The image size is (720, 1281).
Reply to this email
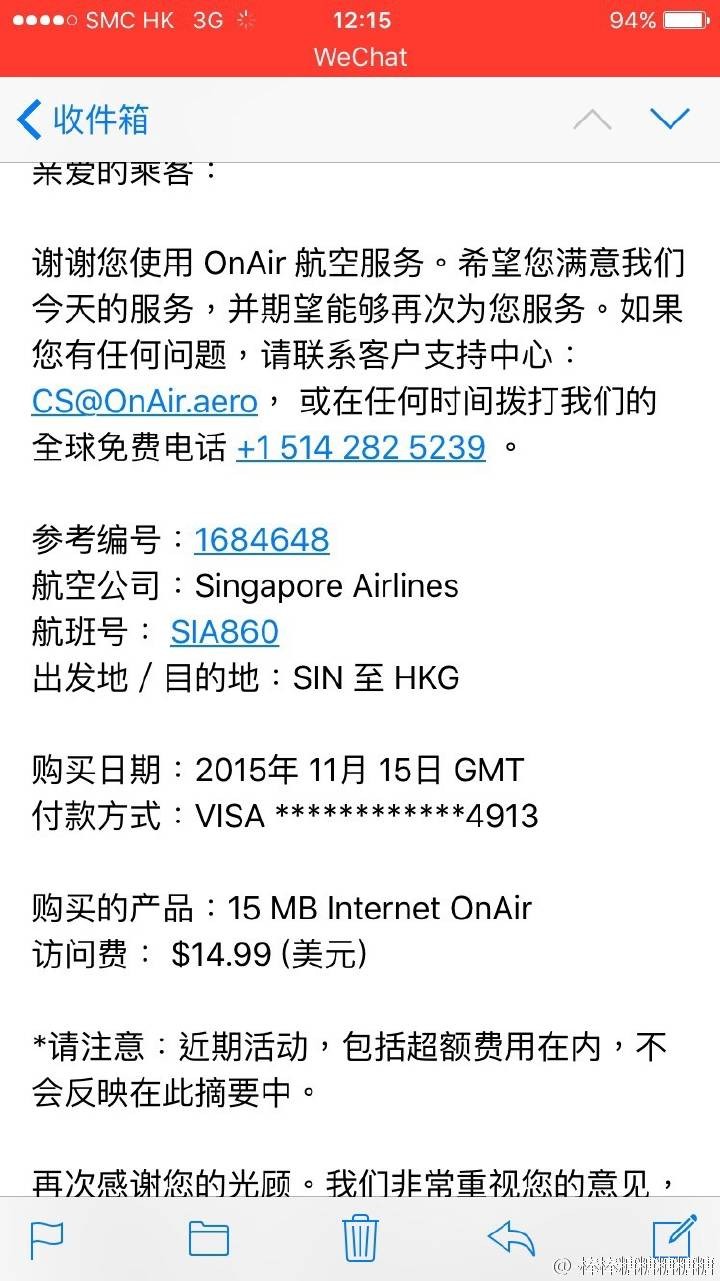point(511,1238)
